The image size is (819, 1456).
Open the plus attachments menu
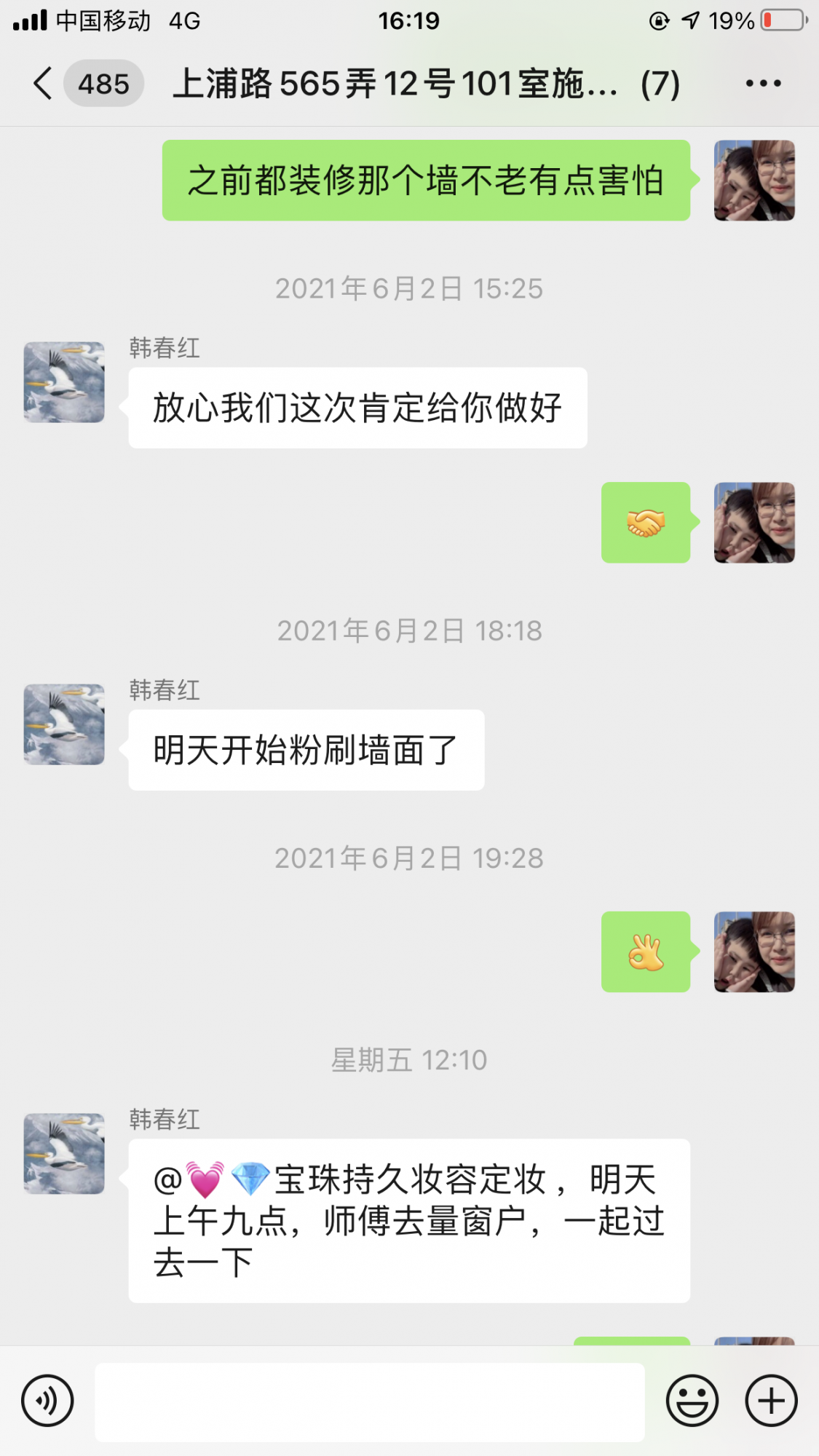[x=771, y=1401]
